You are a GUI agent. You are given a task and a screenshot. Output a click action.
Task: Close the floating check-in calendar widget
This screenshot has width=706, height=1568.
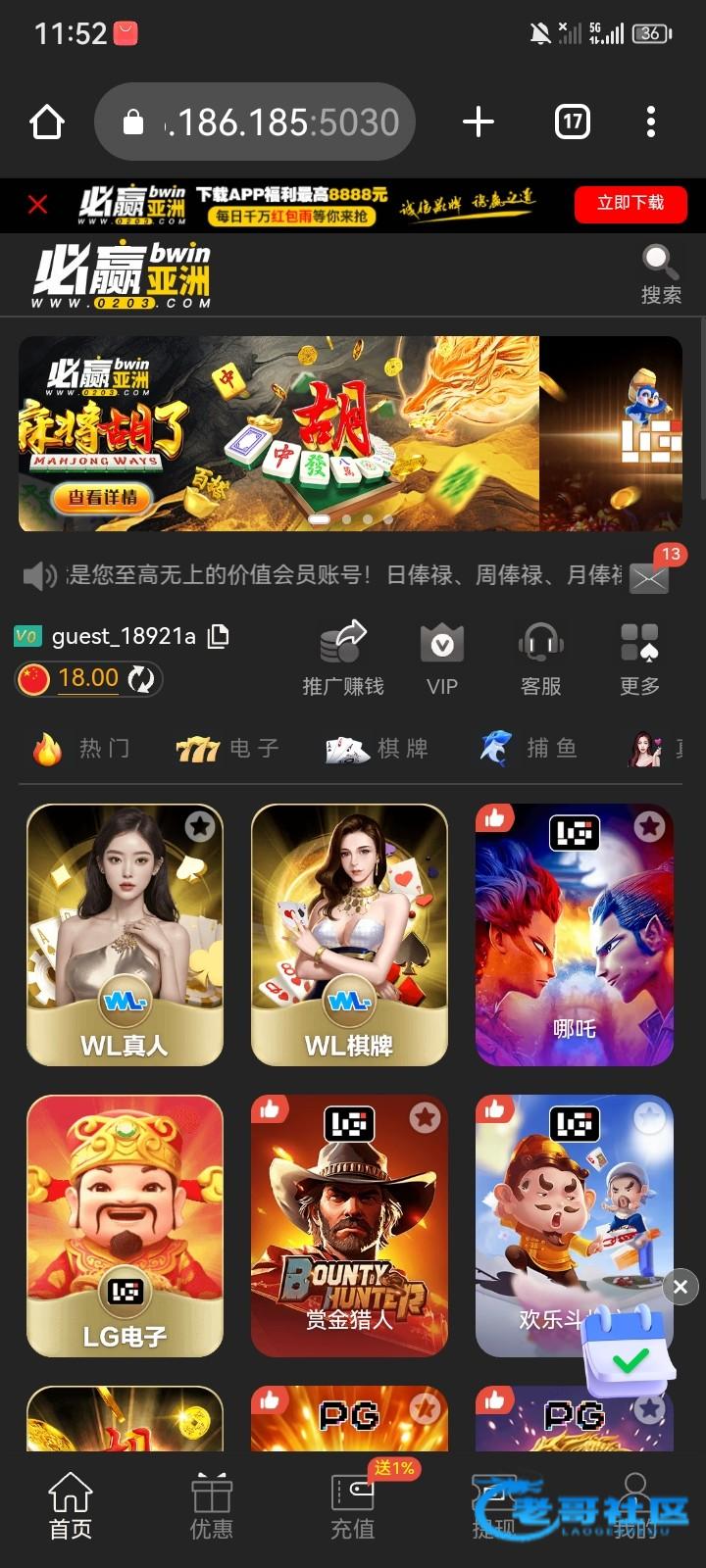click(x=681, y=1287)
